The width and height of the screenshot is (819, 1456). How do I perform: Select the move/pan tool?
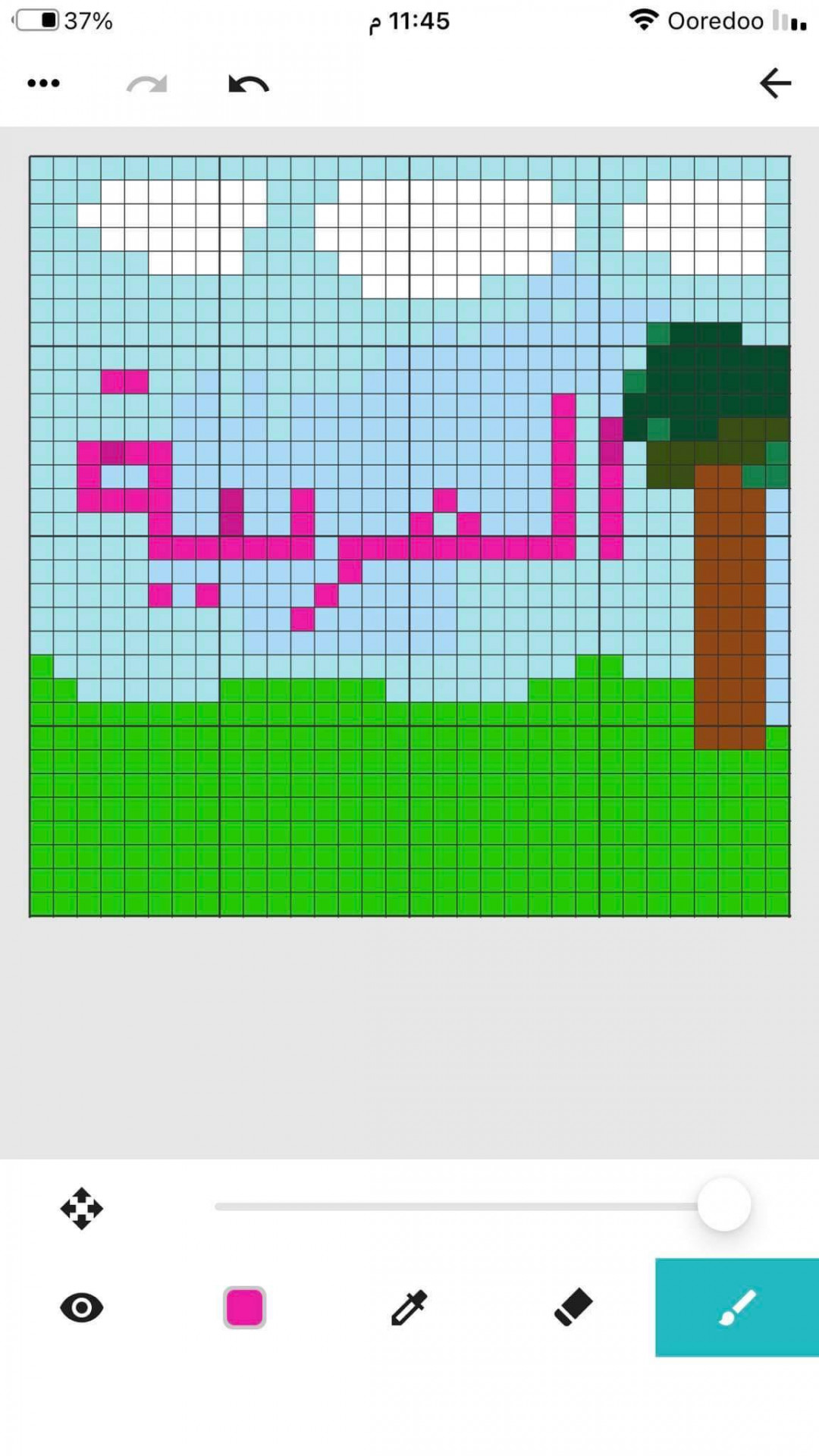(x=82, y=1208)
